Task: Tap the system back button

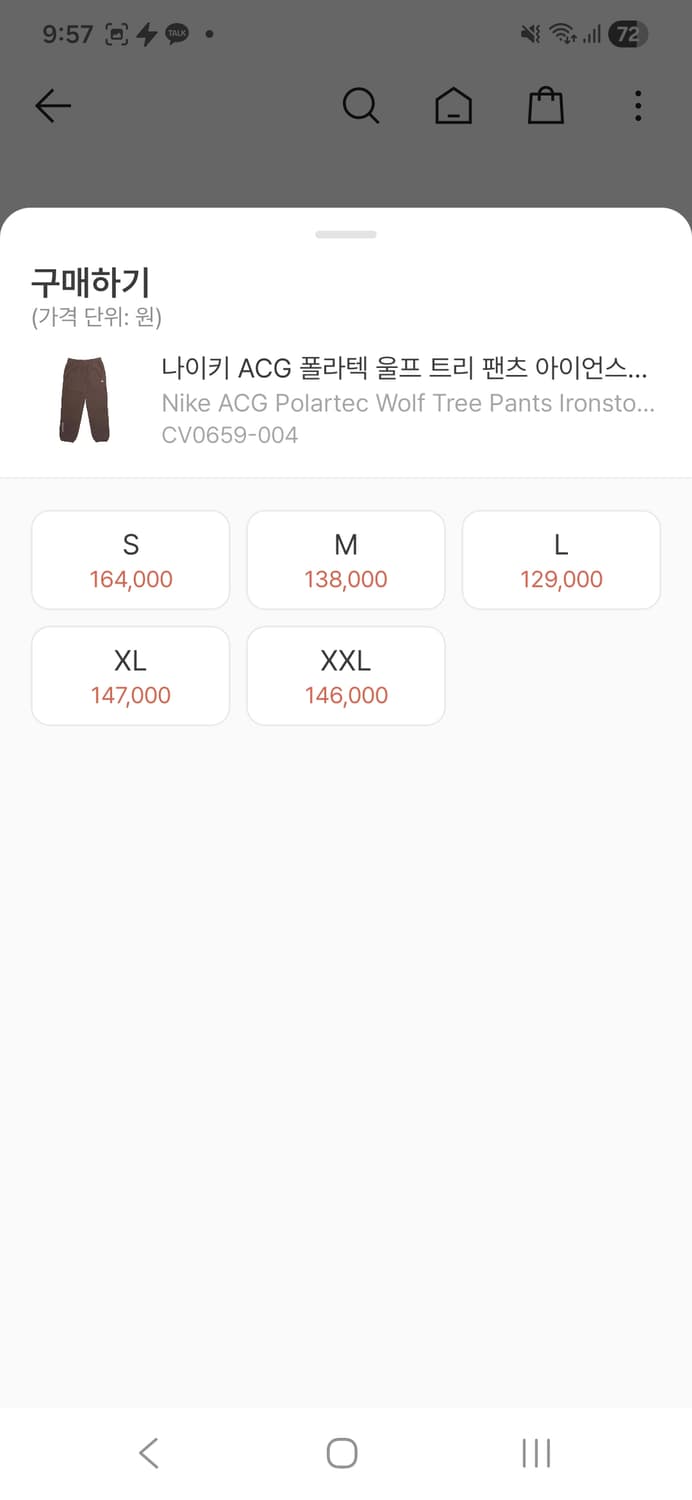Action: click(149, 1453)
